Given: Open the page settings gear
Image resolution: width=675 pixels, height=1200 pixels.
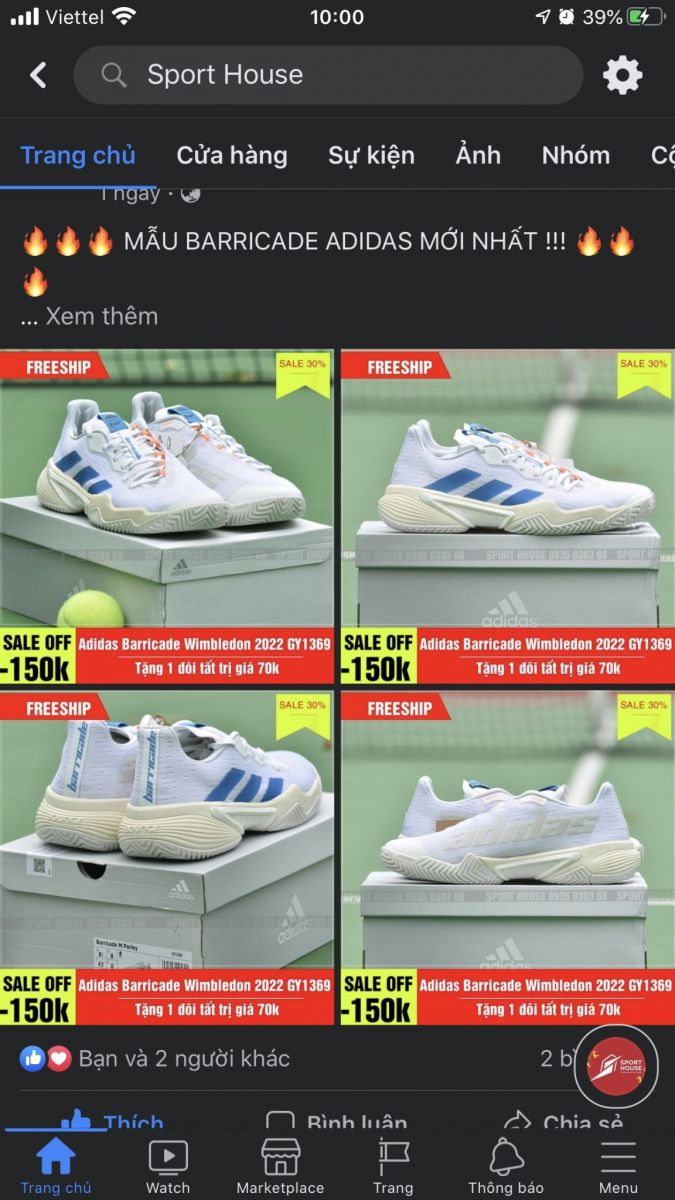Looking at the screenshot, I should pyautogui.click(x=622, y=75).
